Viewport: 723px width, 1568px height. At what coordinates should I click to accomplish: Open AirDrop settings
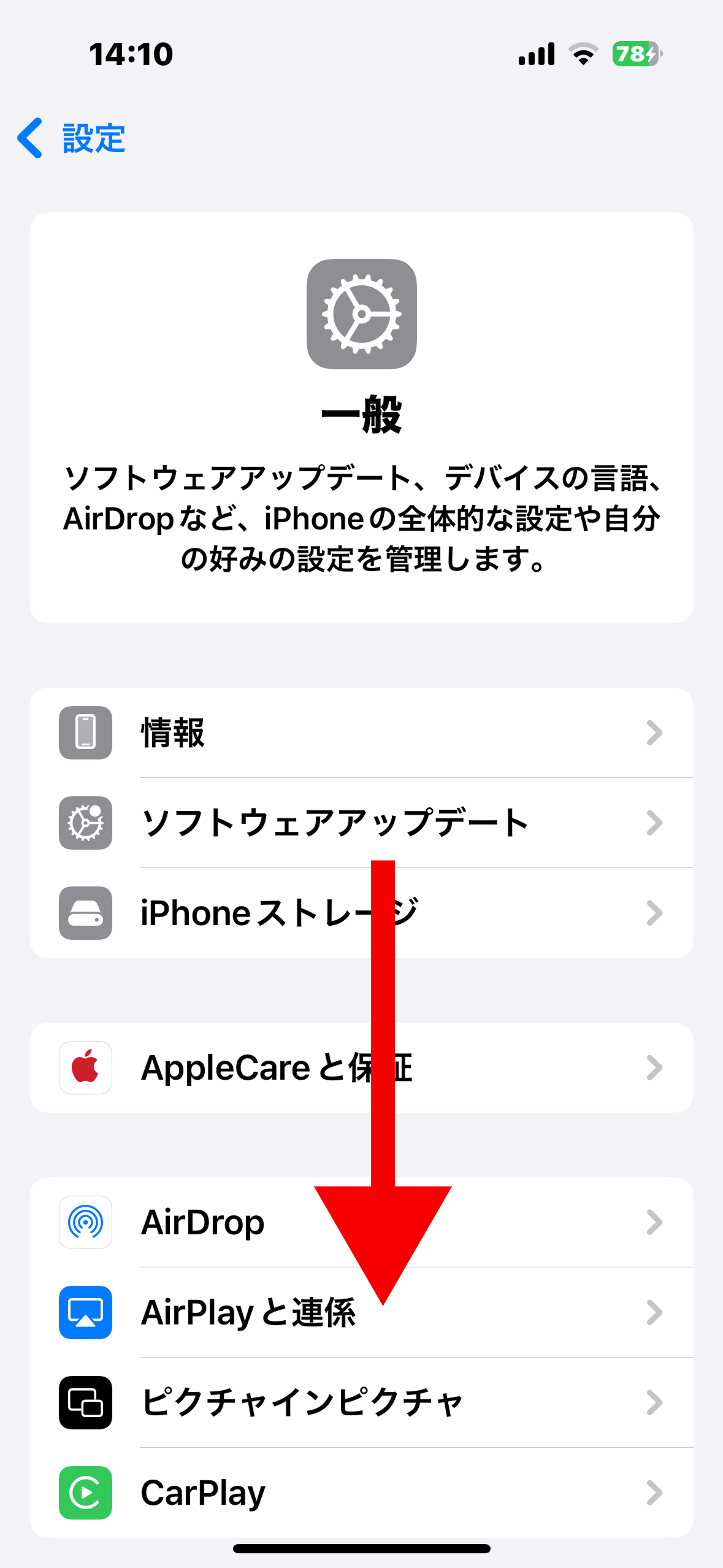click(x=361, y=1222)
